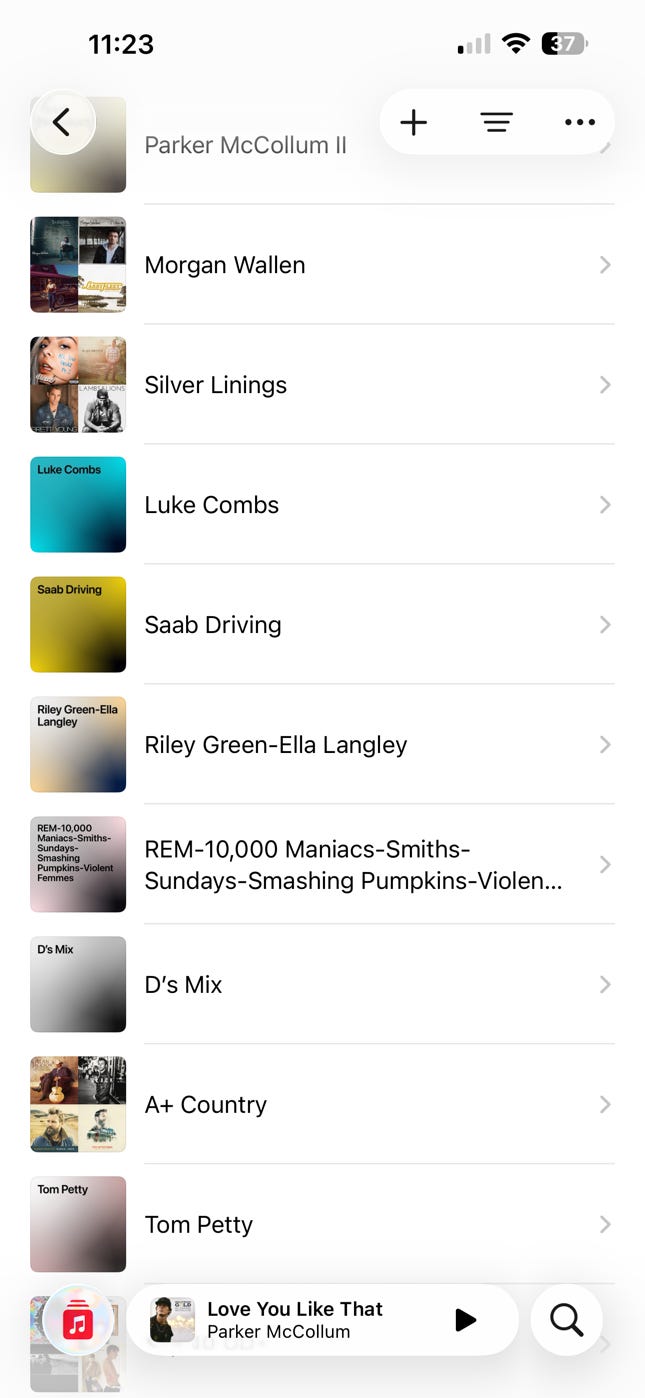Tap the red music library button
The width and height of the screenshot is (645, 1398).
(78, 1322)
